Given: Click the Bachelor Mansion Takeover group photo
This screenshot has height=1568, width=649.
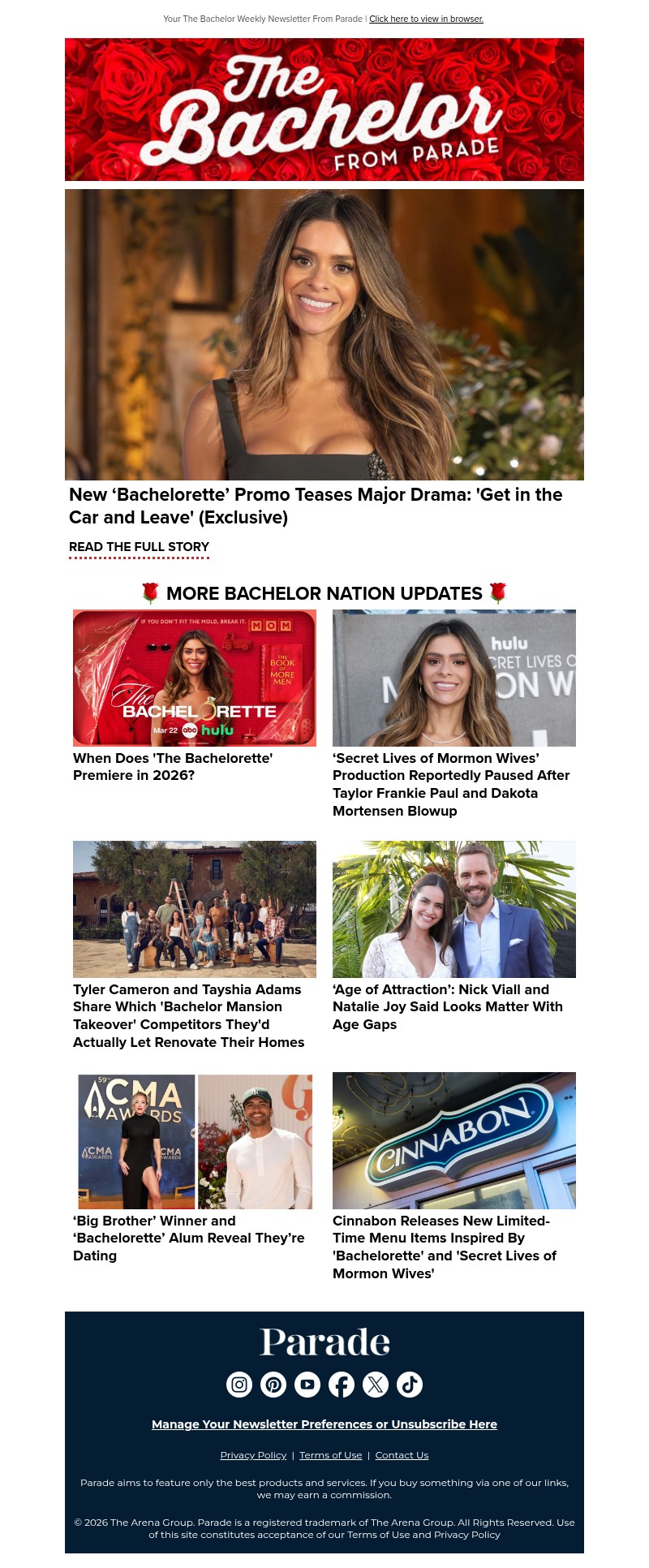Looking at the screenshot, I should 195,908.
